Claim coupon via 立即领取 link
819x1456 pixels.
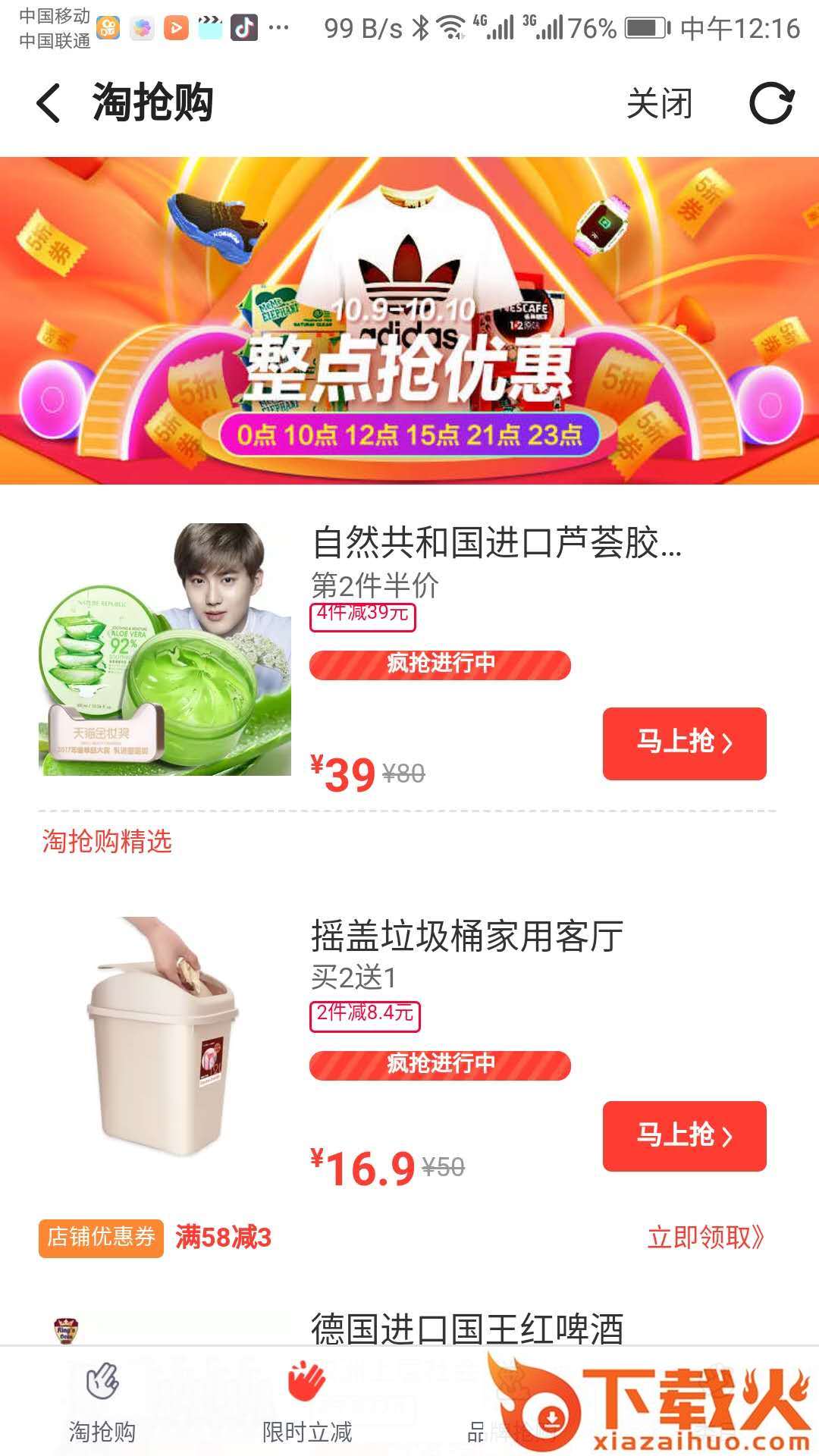tap(705, 1238)
